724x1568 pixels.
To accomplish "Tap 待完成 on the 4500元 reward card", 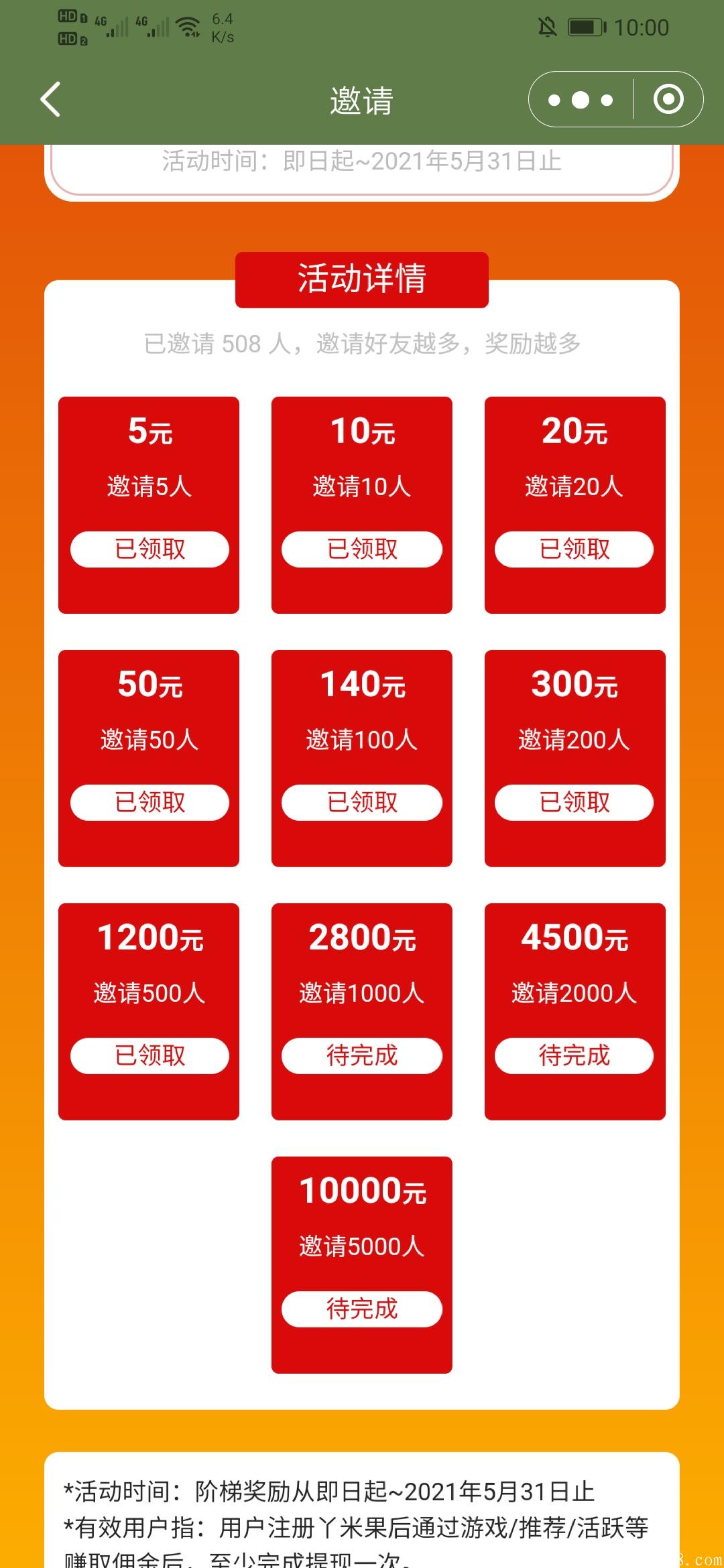I will (575, 1054).
